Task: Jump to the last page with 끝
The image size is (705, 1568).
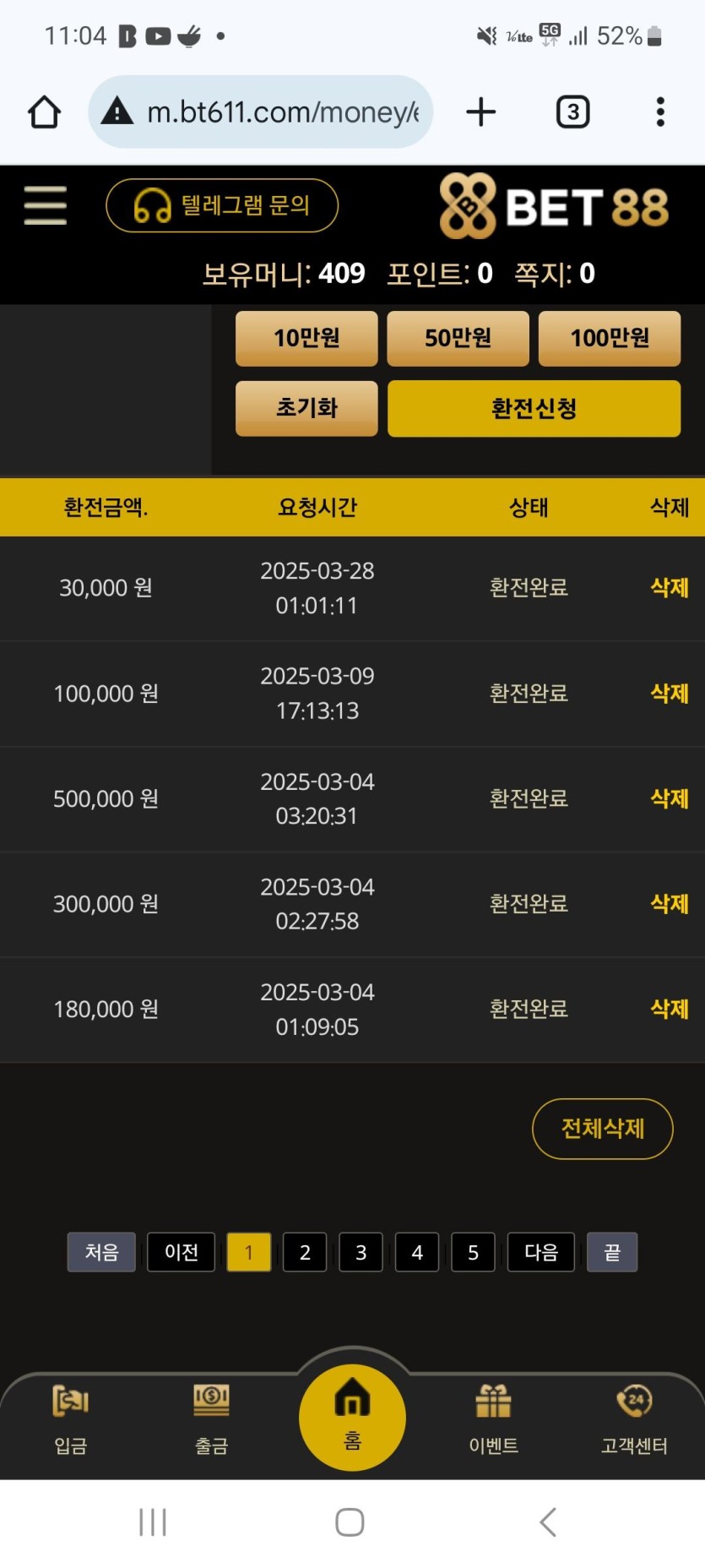Action: (x=612, y=1252)
